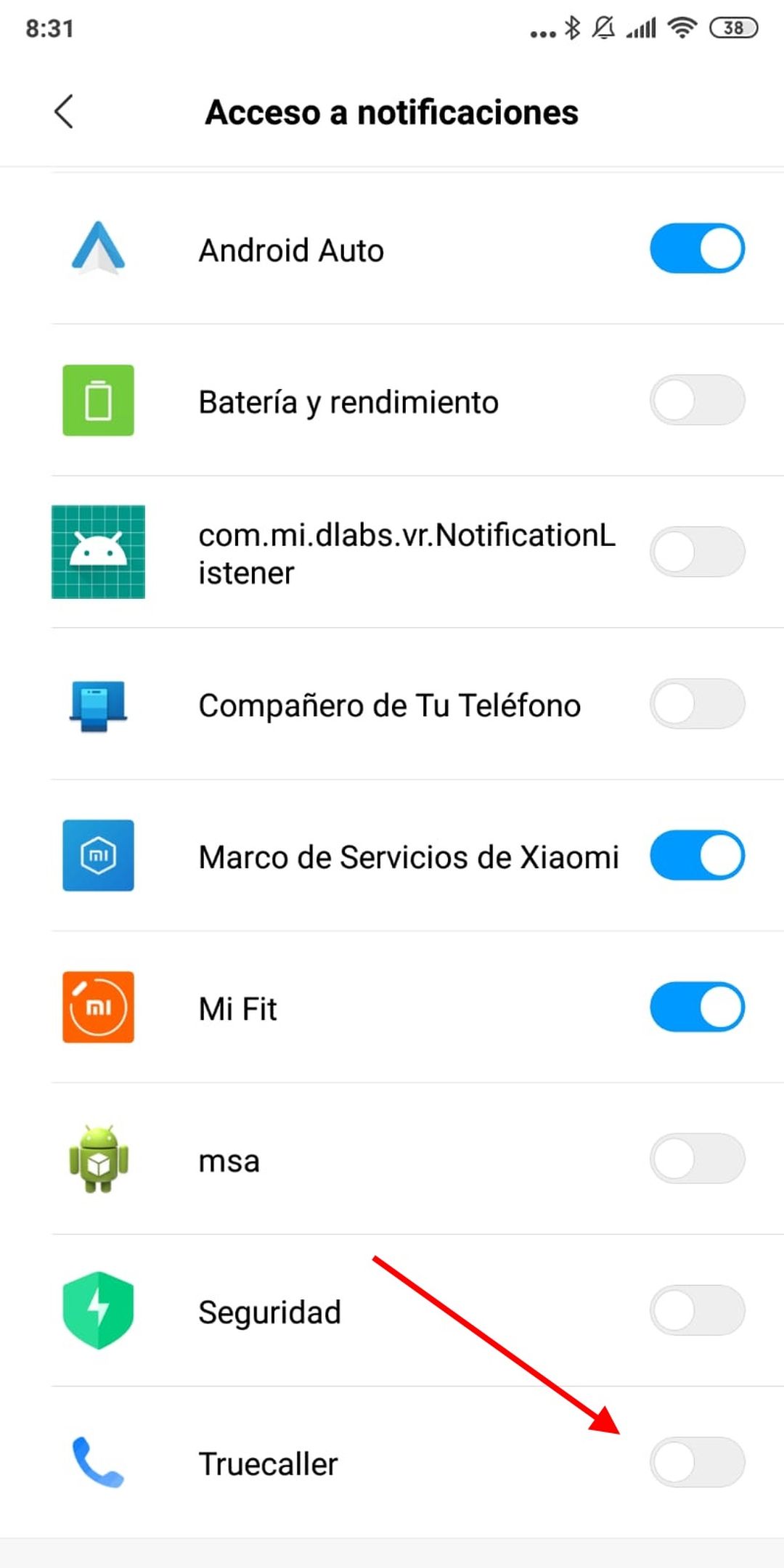
Task: Enable notification access for Compañero de Tu Teléfono
Action: pyautogui.click(x=695, y=704)
